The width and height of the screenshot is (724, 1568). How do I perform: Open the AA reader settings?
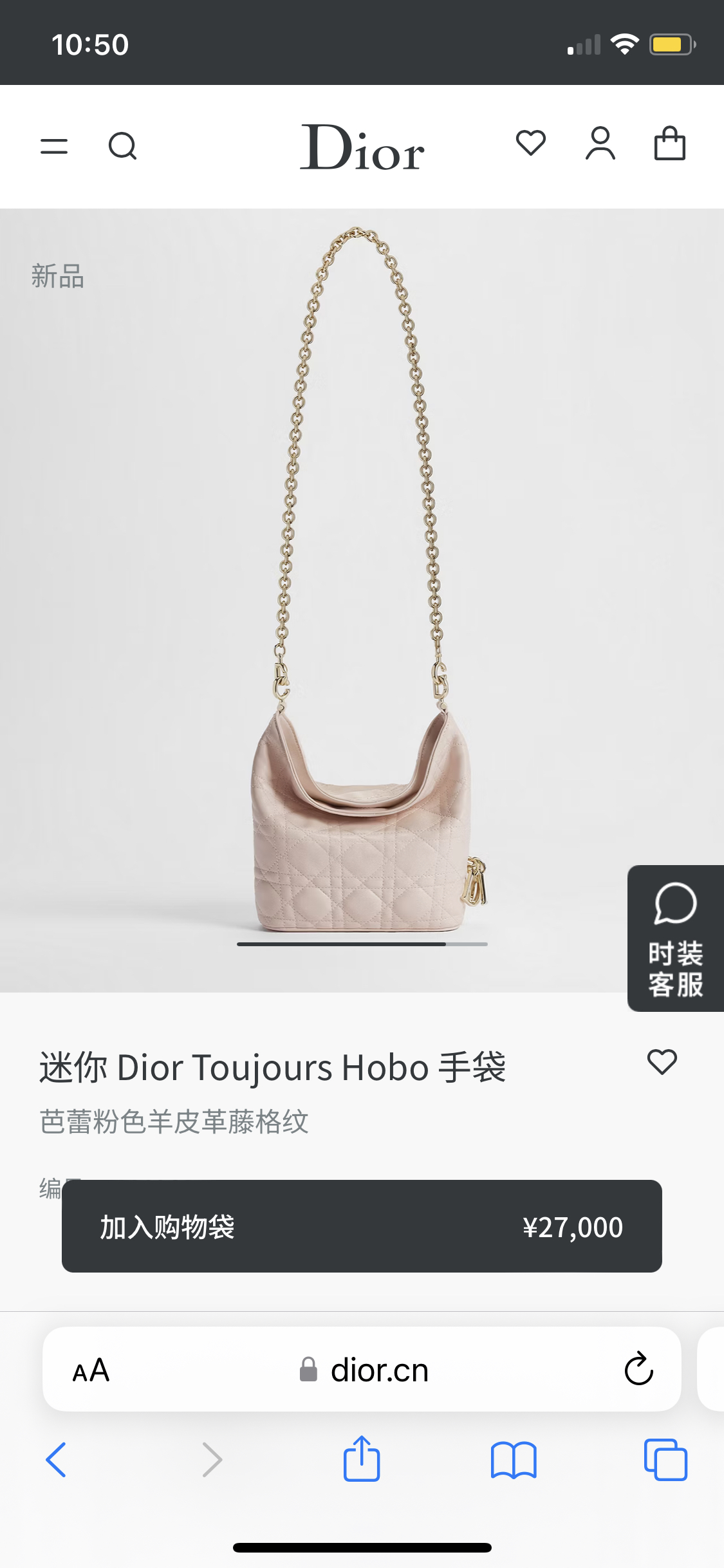pos(91,1370)
